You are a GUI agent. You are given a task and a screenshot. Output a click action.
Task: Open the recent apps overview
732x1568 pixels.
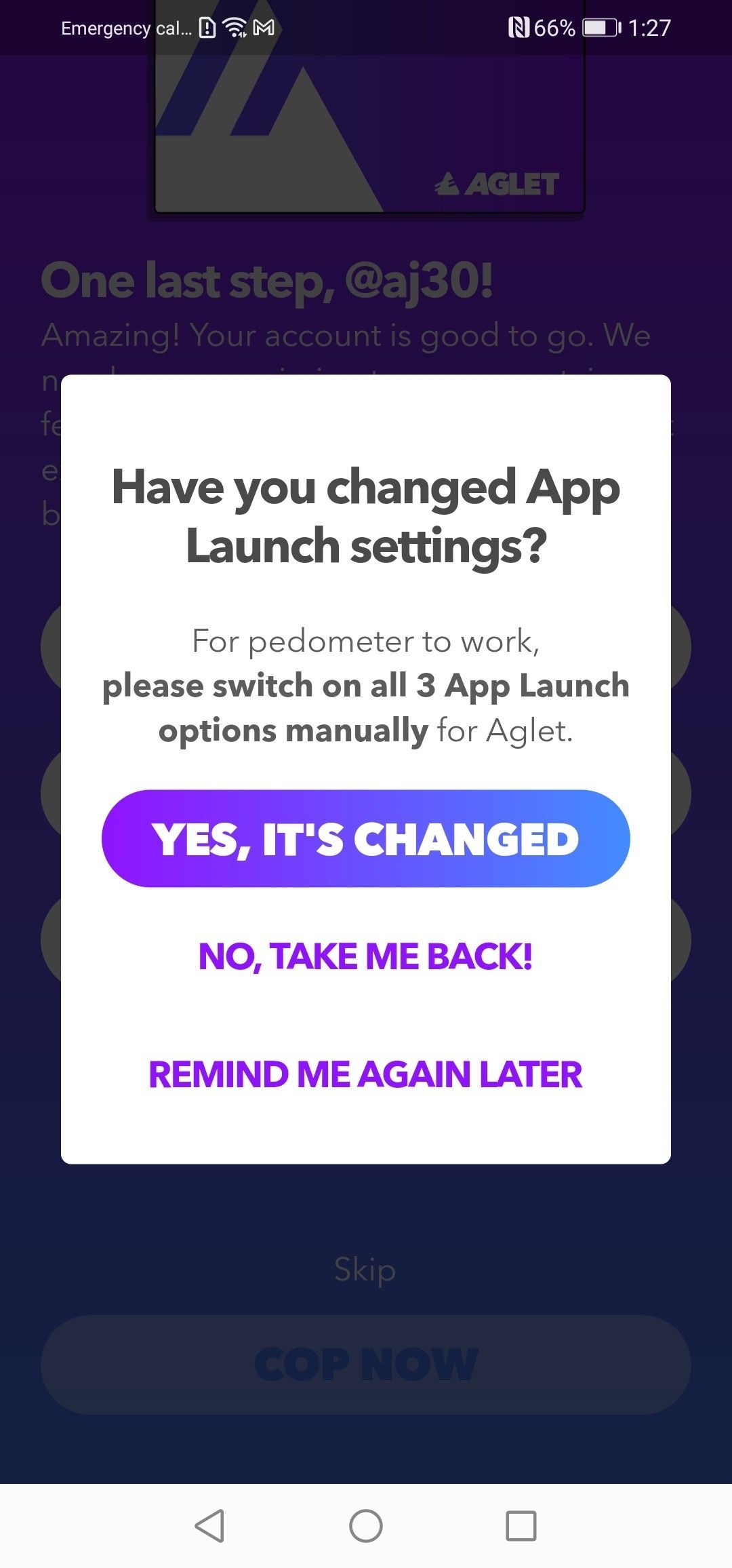click(x=521, y=1526)
